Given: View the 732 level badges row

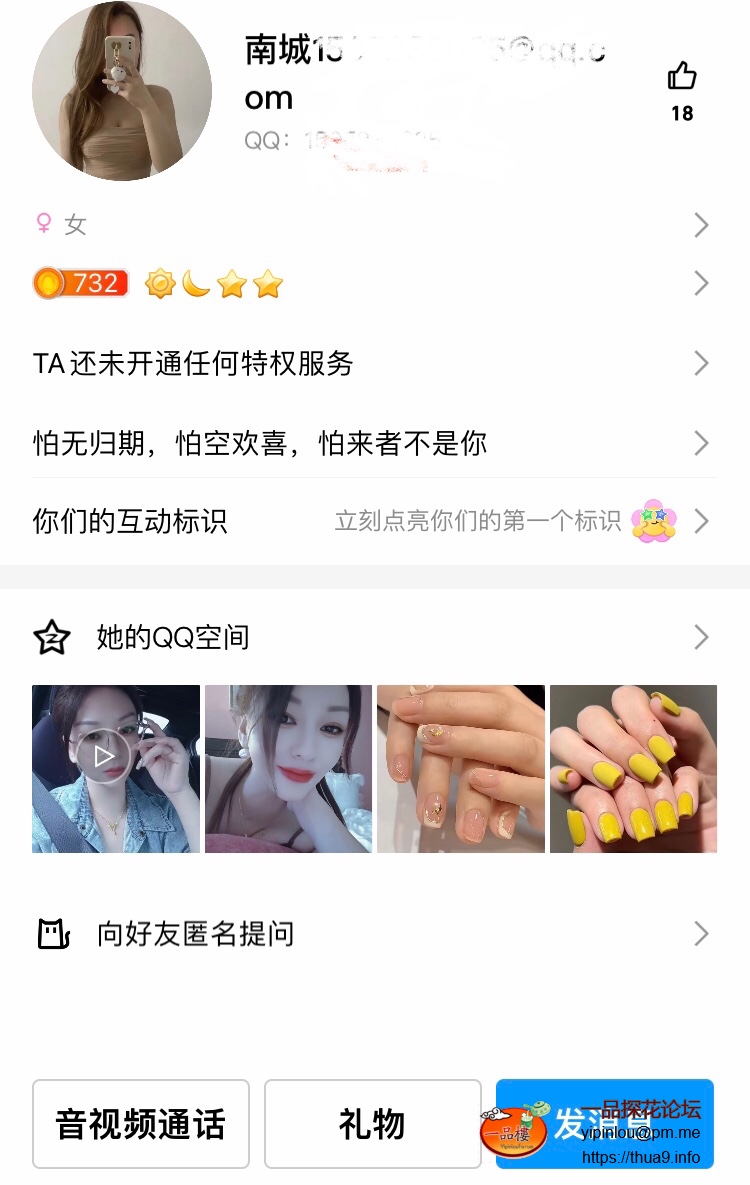Looking at the screenshot, I should click(x=374, y=284).
